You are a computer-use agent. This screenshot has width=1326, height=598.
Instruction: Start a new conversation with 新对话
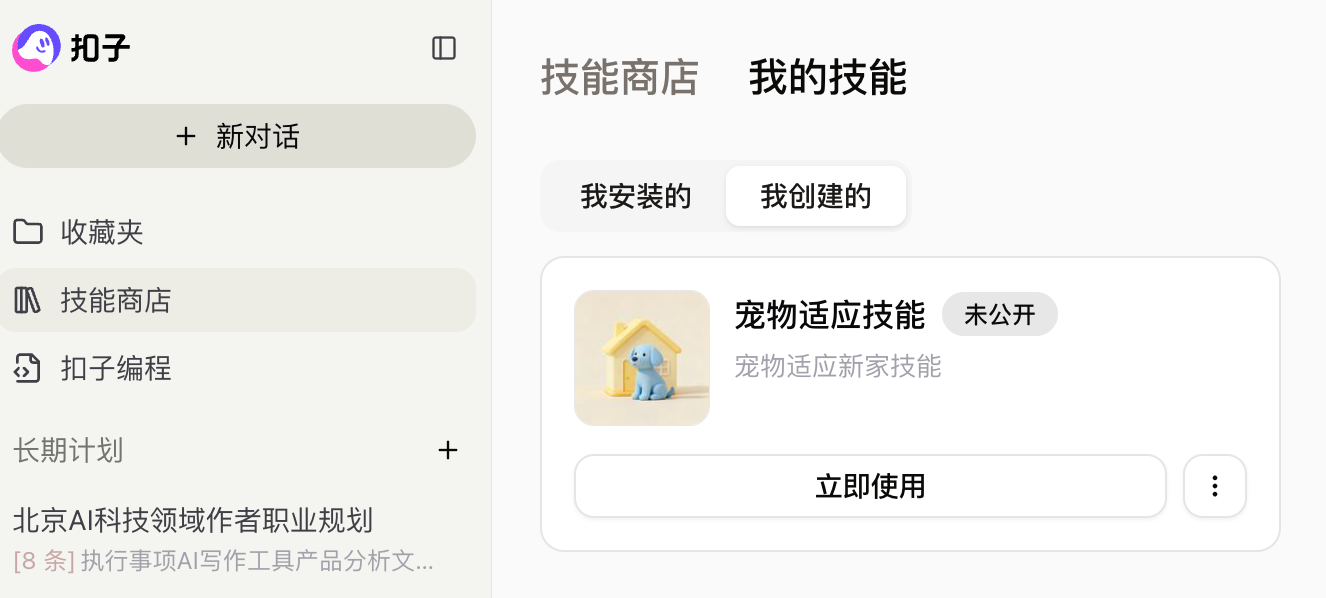click(x=237, y=136)
